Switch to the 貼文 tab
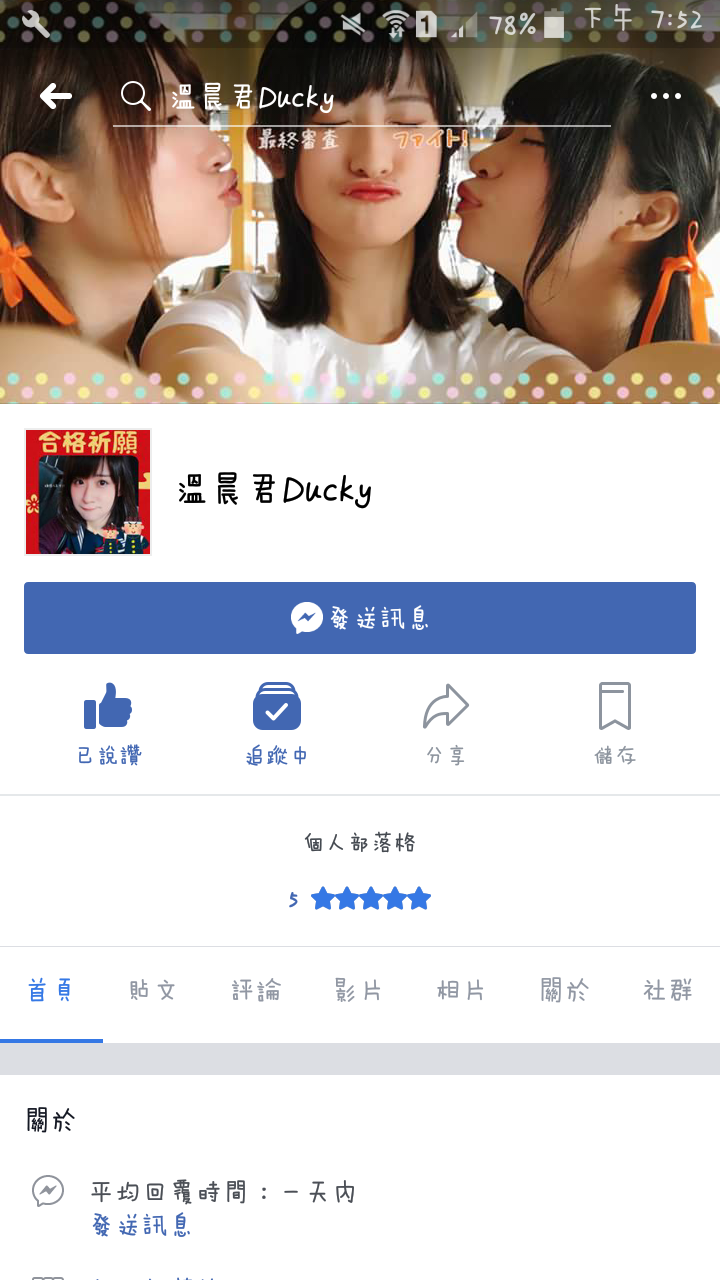720x1280 pixels. point(153,991)
